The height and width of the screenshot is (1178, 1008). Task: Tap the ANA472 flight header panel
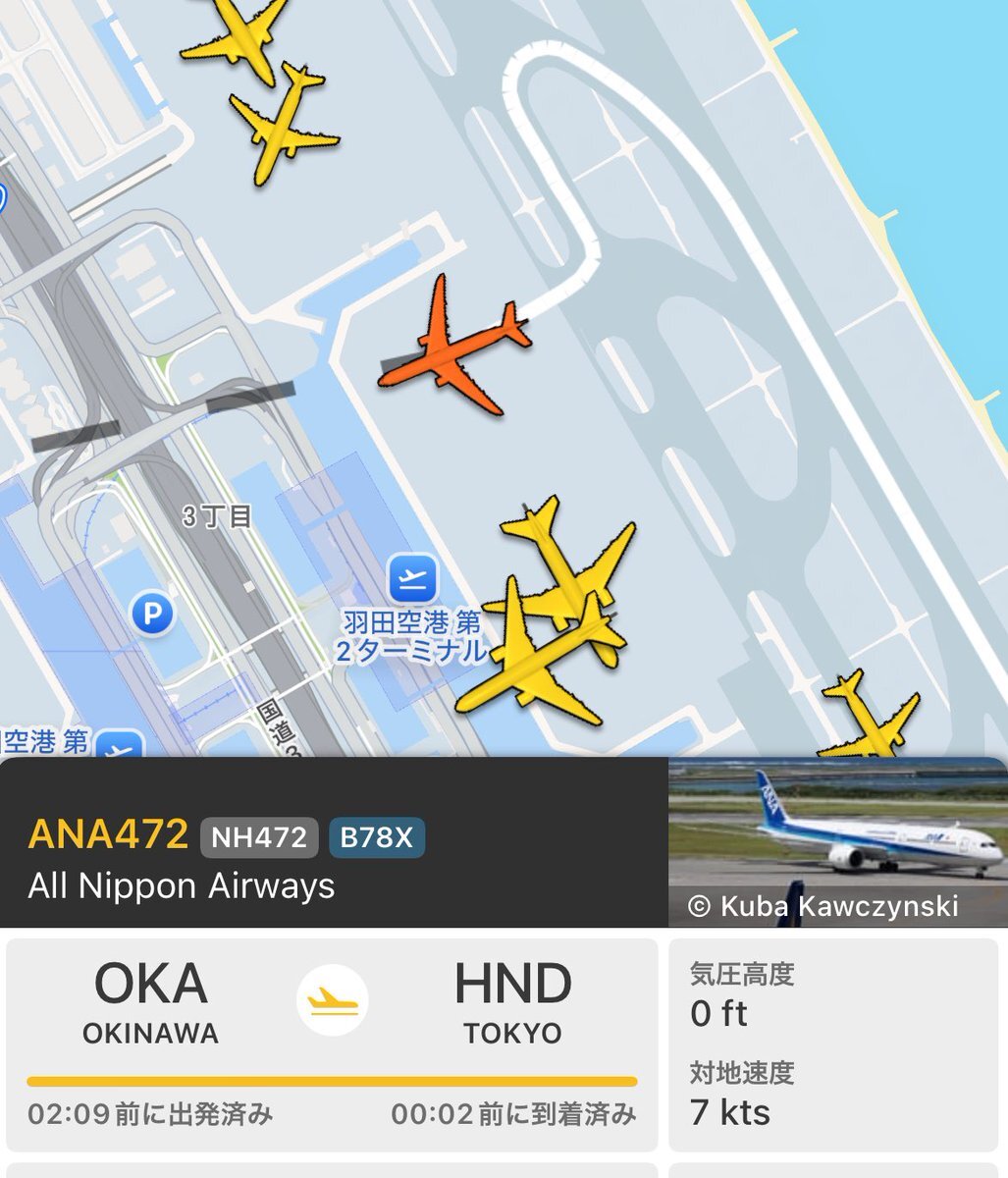334,842
